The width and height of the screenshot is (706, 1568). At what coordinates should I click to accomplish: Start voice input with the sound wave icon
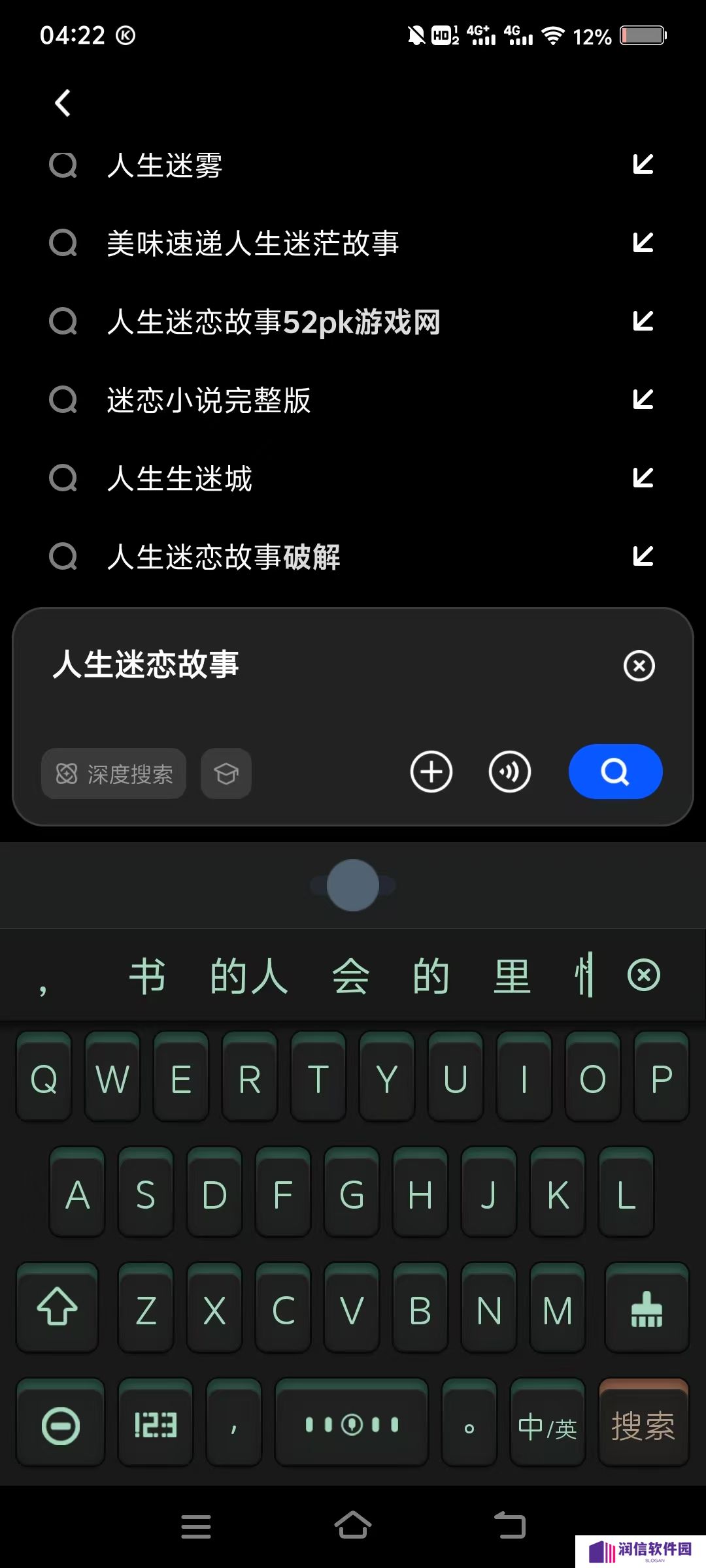(x=510, y=772)
